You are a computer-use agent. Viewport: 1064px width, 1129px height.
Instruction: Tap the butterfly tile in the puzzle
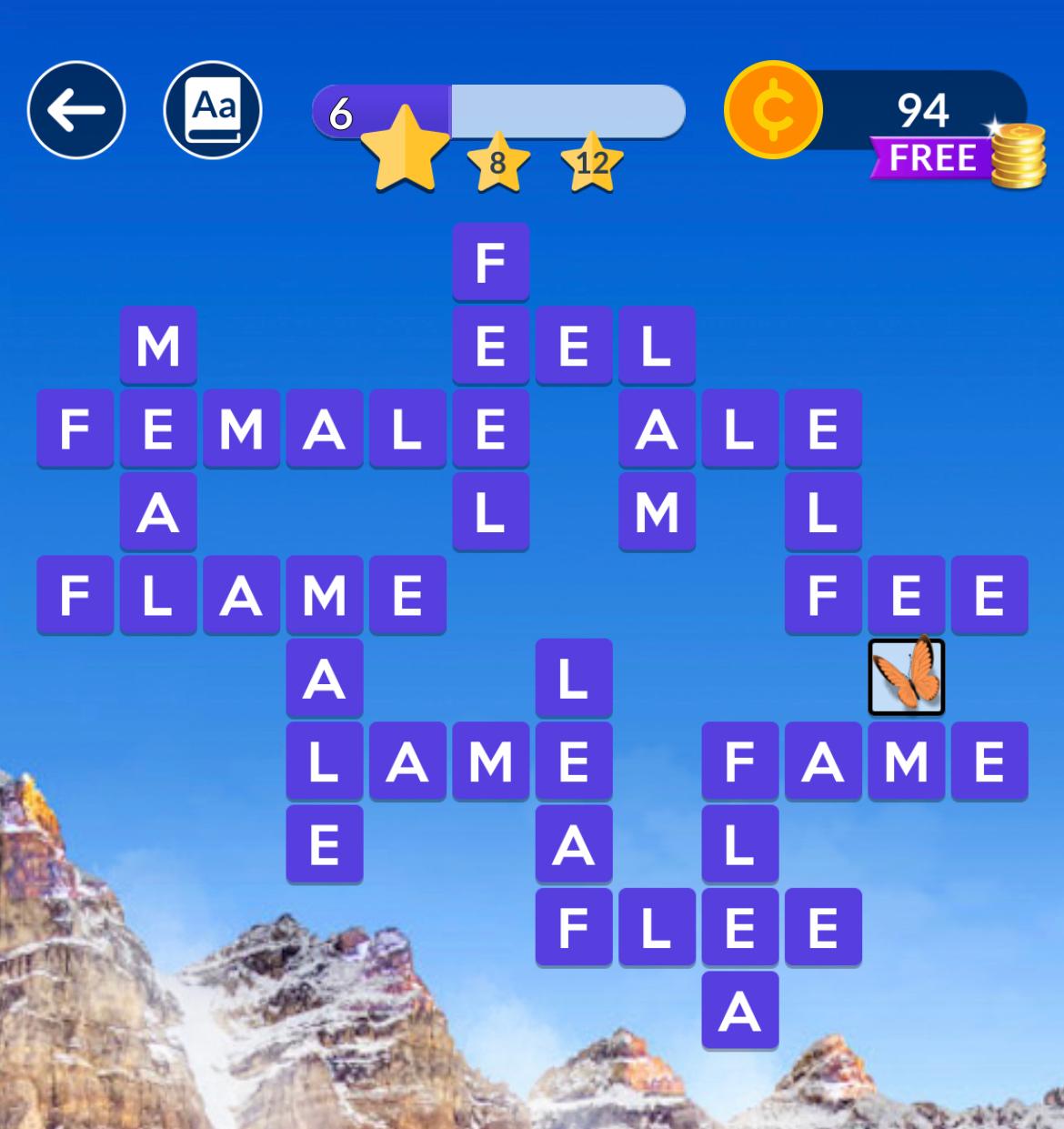906,677
